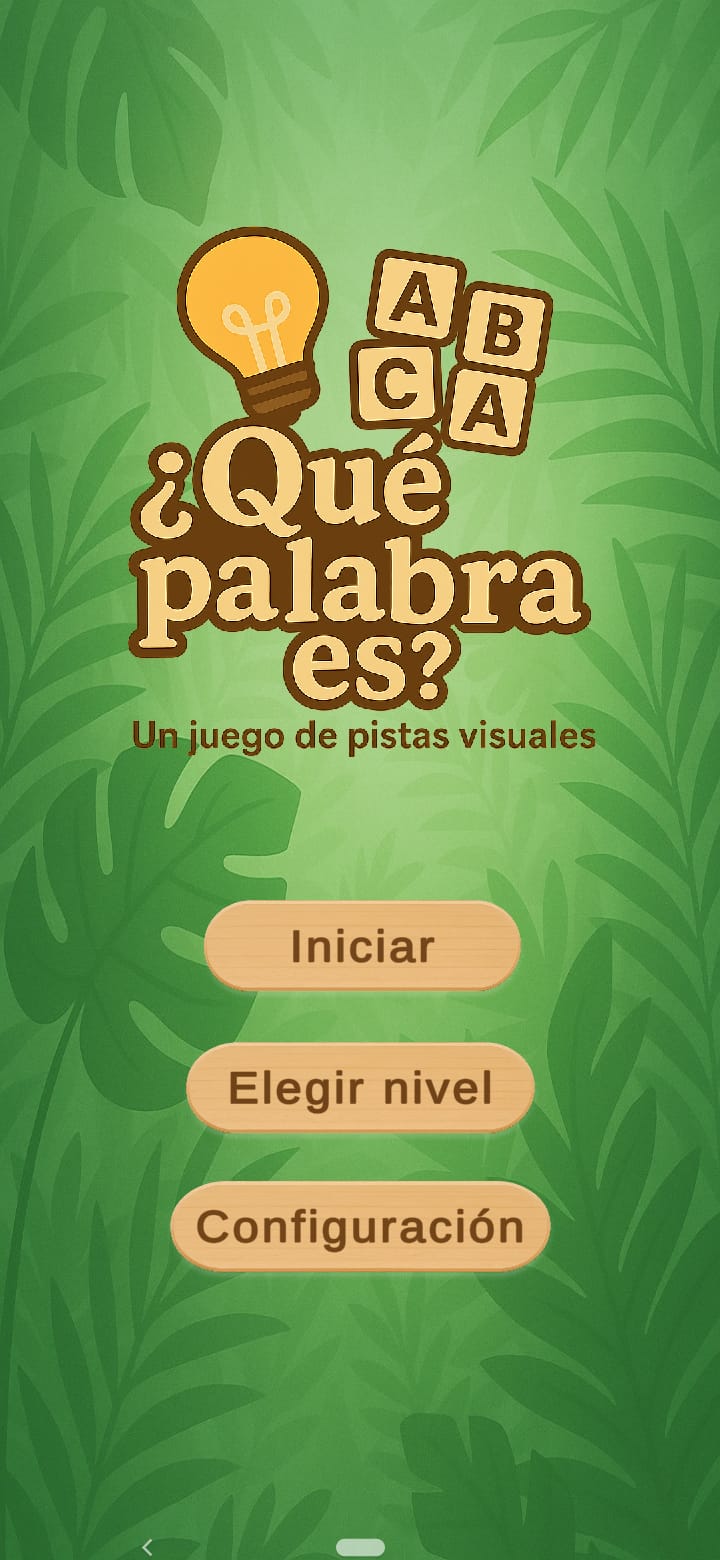This screenshot has width=720, height=1560.
Task: Open the Elegir nivel screen
Action: pyautogui.click(x=360, y=1088)
